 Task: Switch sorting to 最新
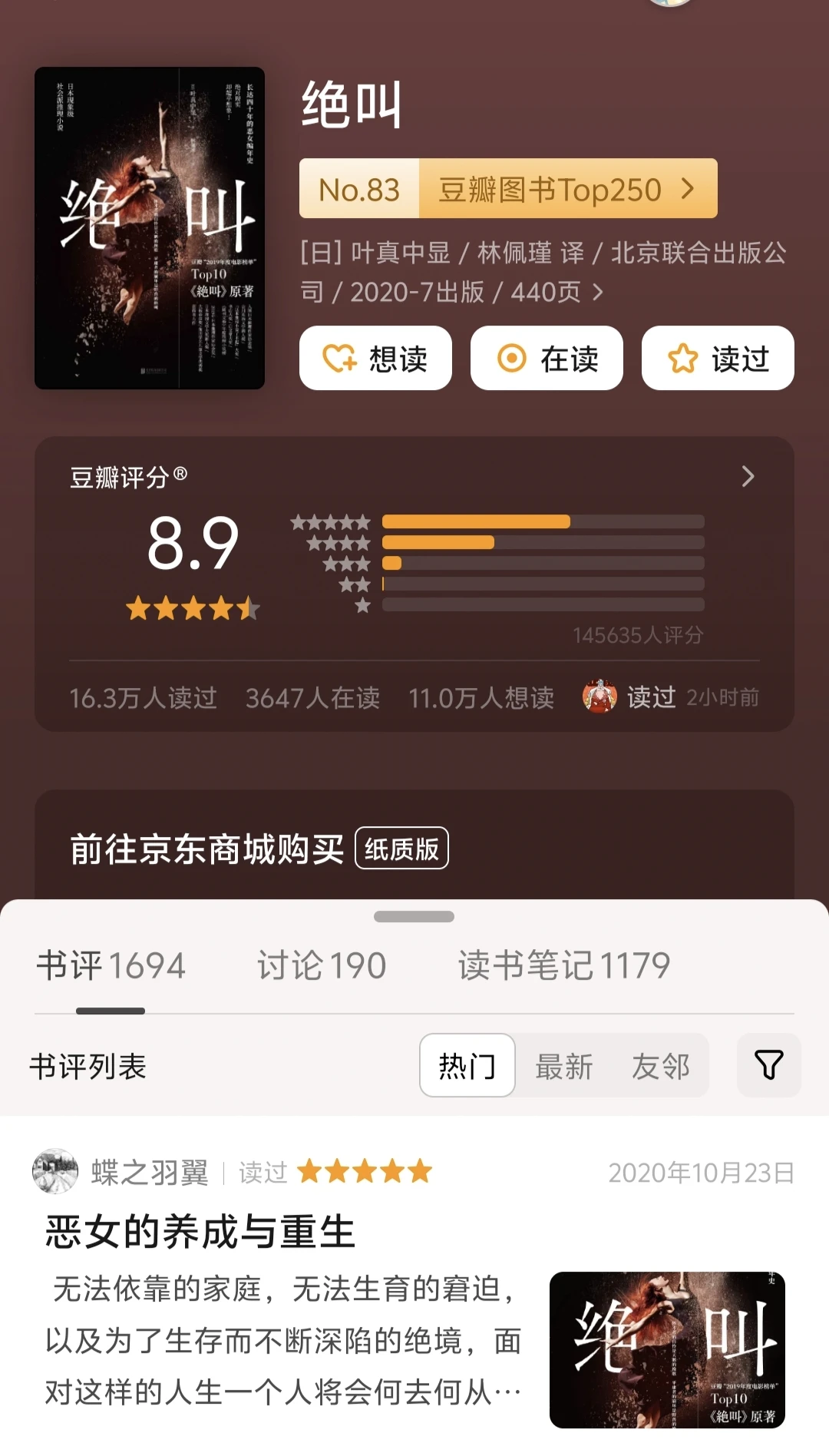coord(563,1065)
